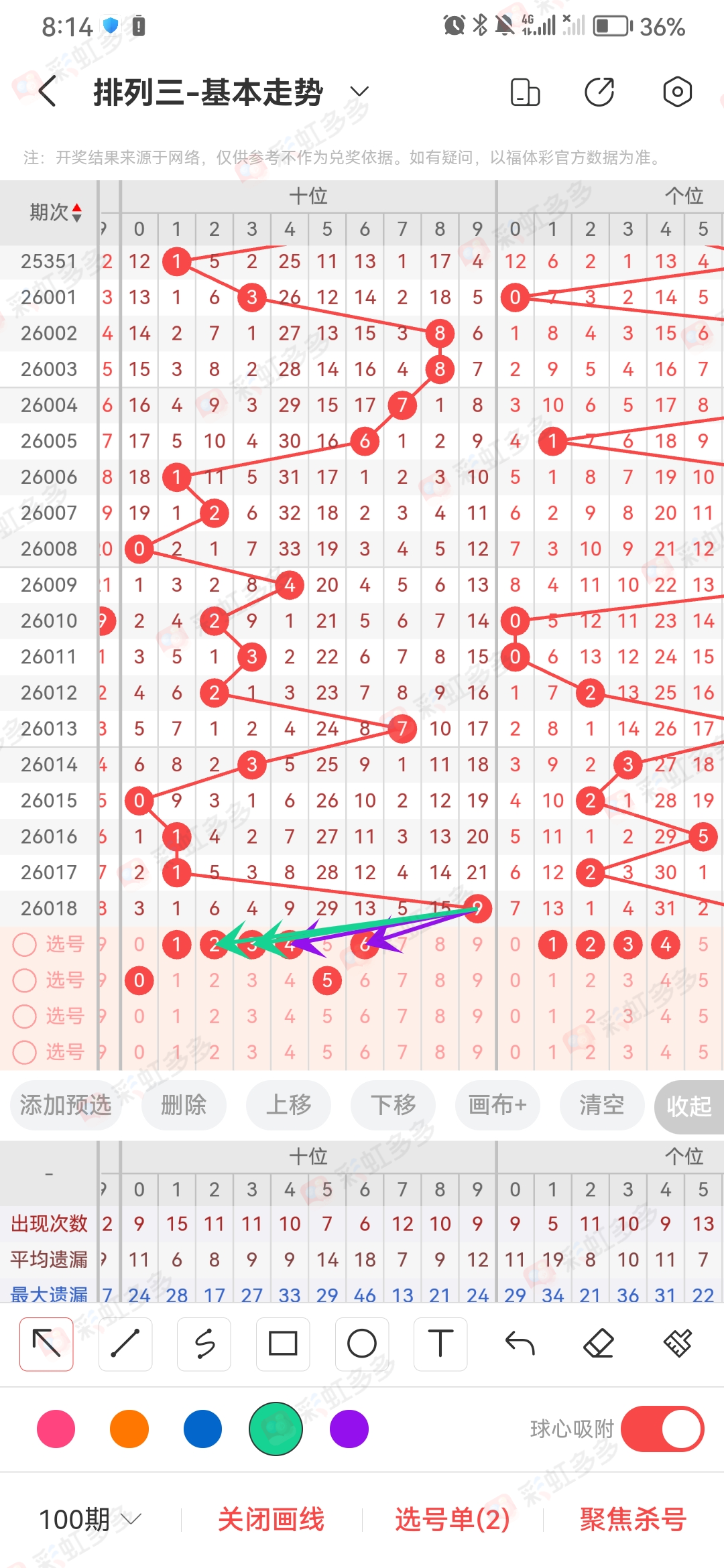
Task: Tap 关闭画线 to hide trend lines
Action: [x=274, y=1520]
